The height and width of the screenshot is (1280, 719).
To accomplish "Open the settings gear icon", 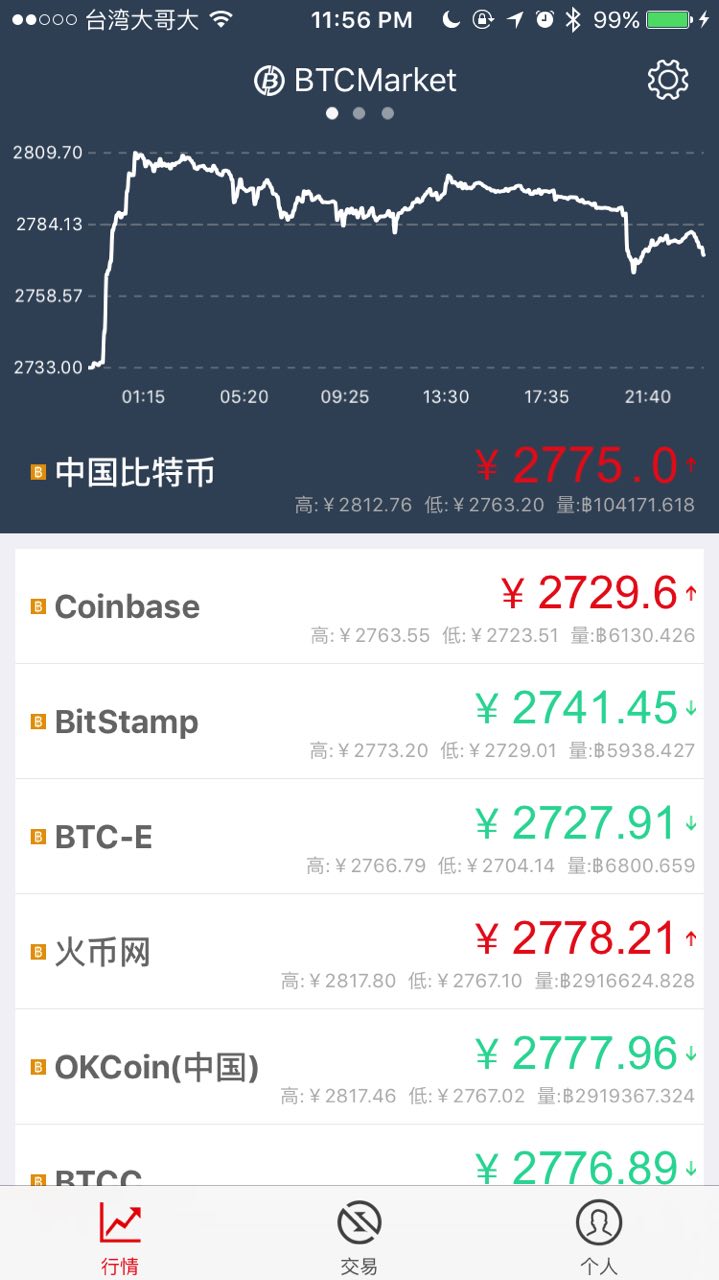I will click(x=668, y=80).
